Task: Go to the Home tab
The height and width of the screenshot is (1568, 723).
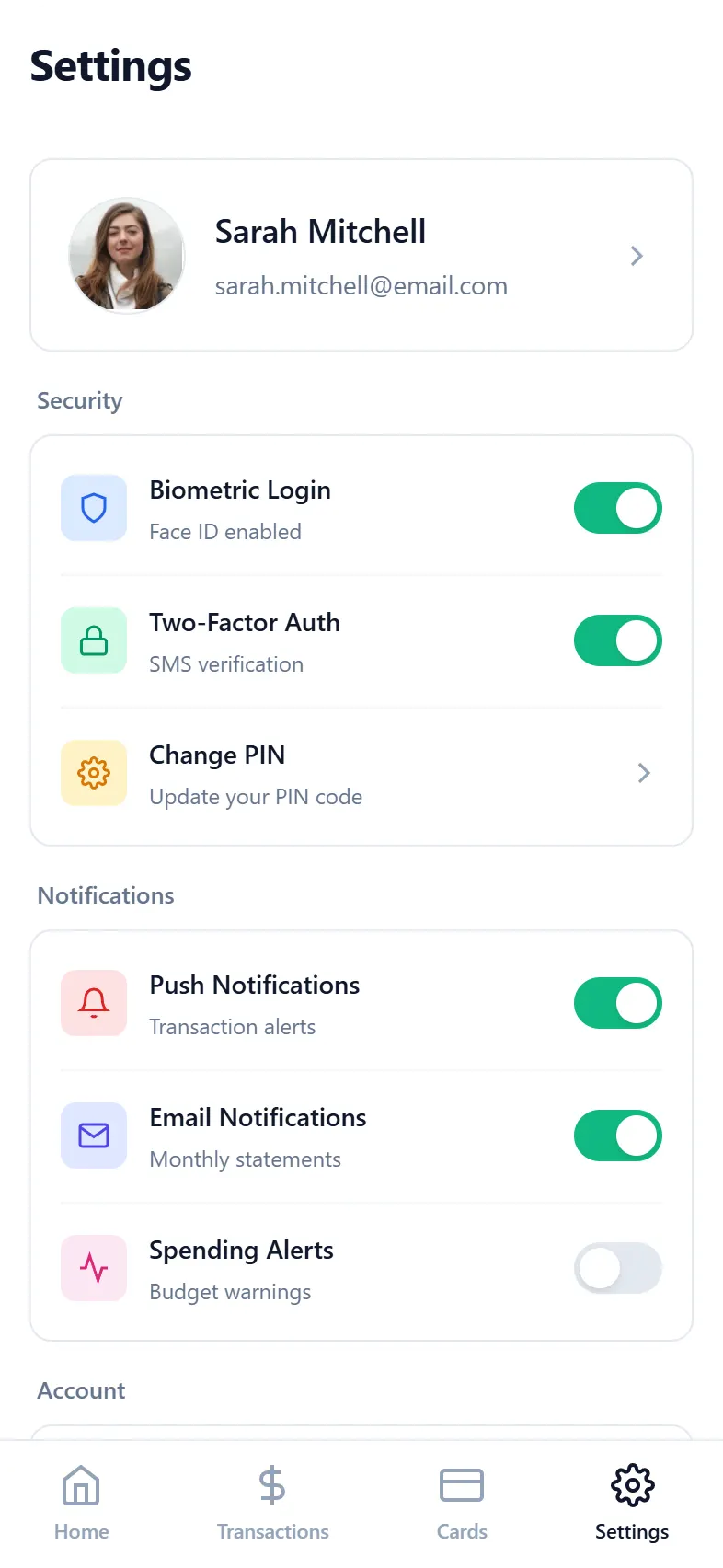Action: coord(81,1504)
